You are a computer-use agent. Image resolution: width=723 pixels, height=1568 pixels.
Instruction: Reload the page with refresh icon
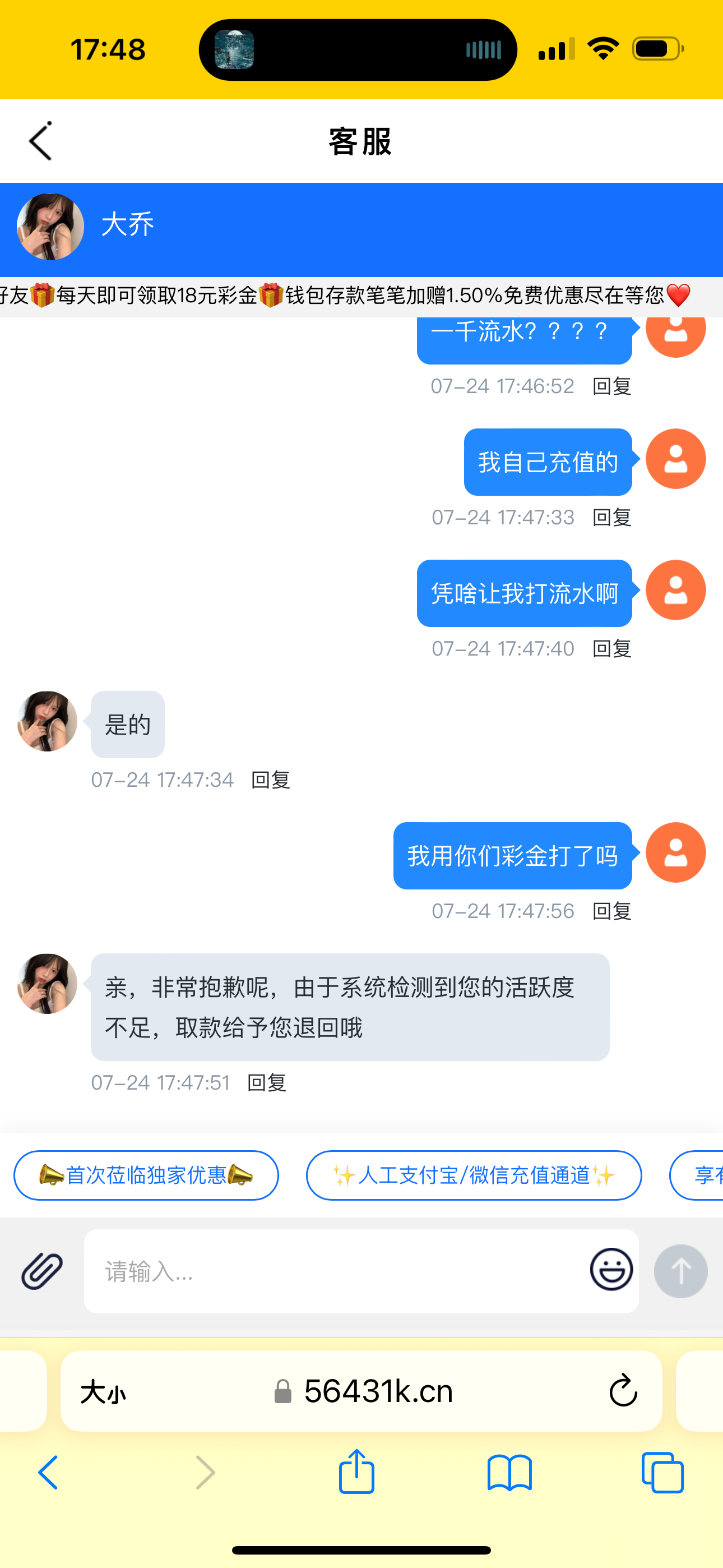pos(622,1390)
